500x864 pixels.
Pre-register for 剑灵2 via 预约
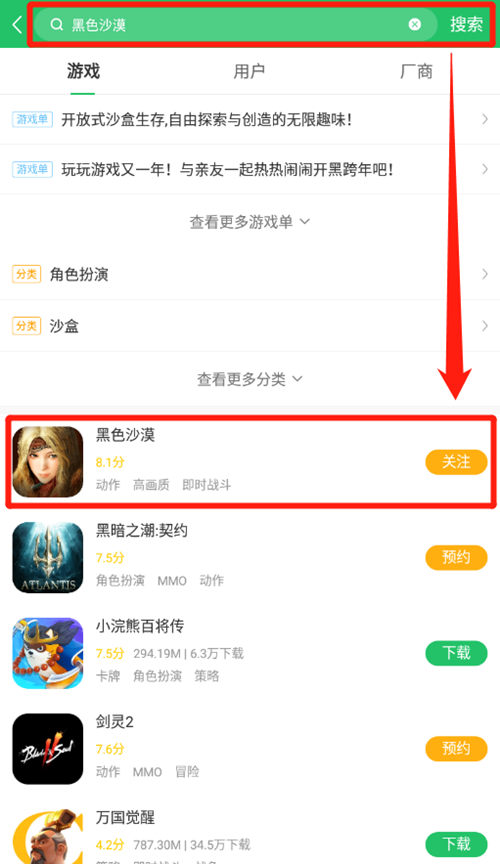456,748
